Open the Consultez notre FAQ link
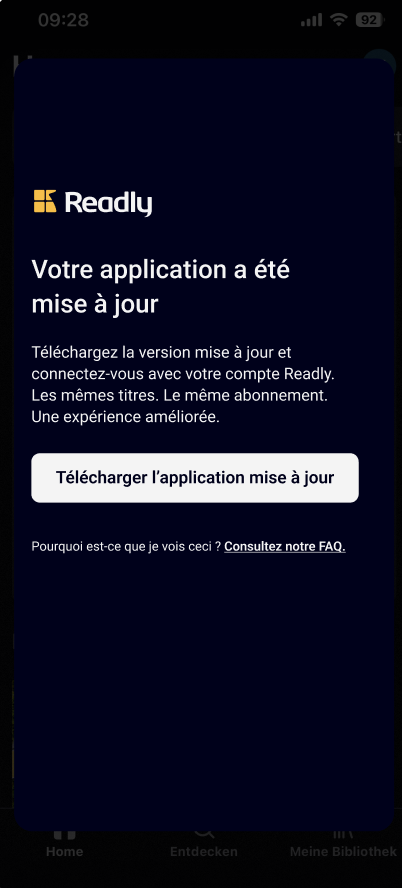Viewport: 402px width, 888px height. 285,547
